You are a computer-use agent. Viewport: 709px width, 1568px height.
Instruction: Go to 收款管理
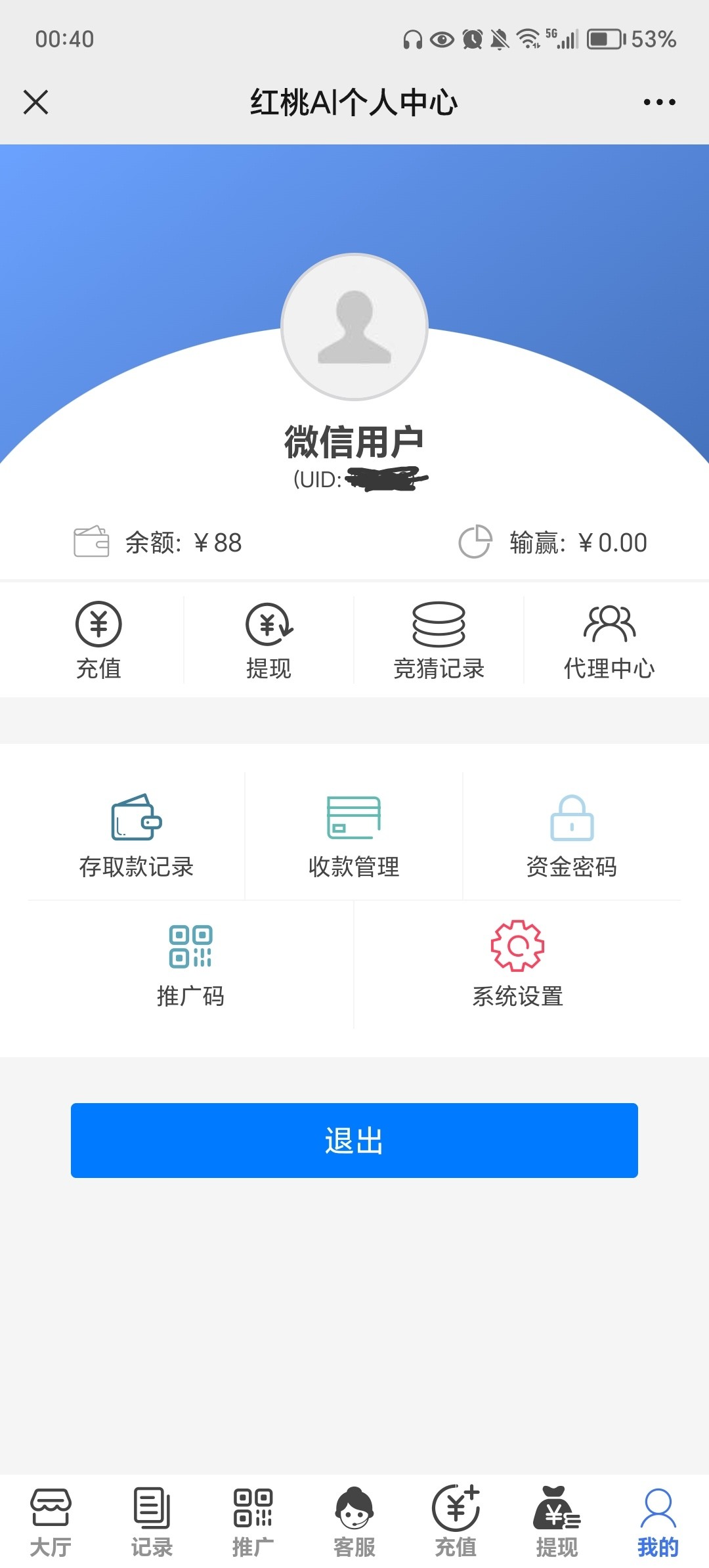pyautogui.click(x=354, y=836)
